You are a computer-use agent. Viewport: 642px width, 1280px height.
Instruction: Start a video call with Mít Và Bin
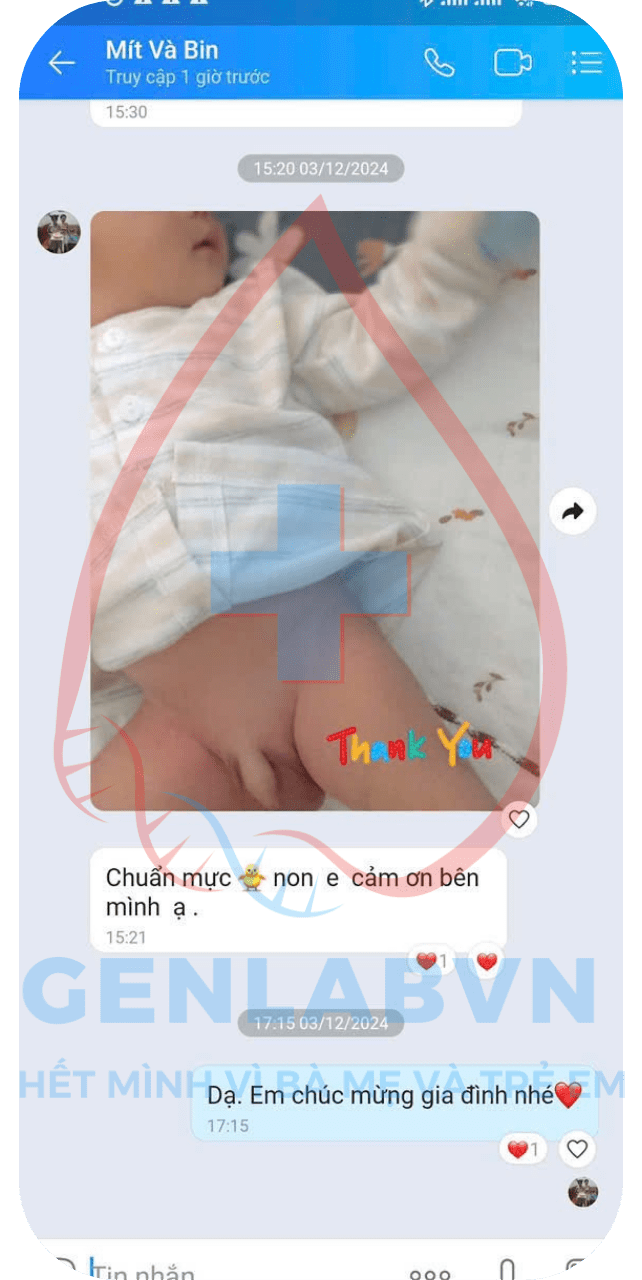tap(512, 63)
